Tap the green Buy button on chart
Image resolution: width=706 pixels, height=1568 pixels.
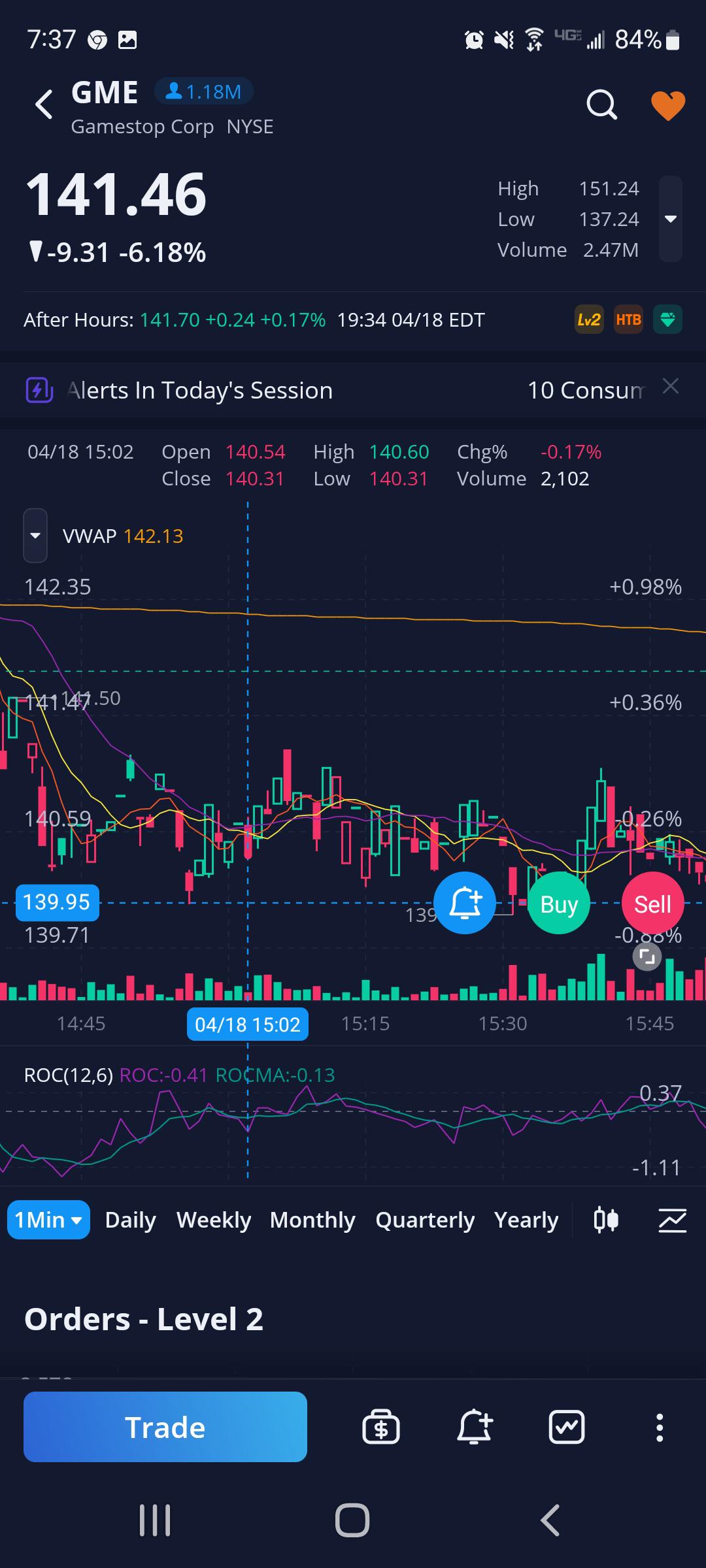point(559,904)
